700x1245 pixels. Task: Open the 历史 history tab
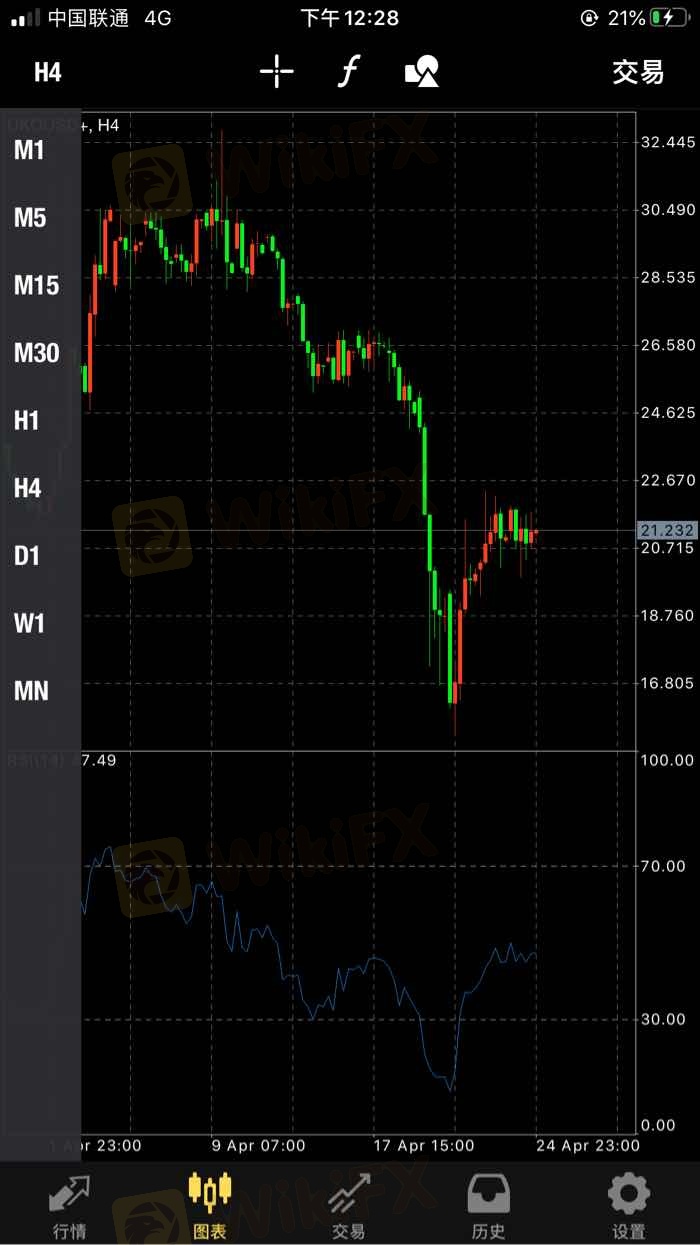click(489, 1205)
